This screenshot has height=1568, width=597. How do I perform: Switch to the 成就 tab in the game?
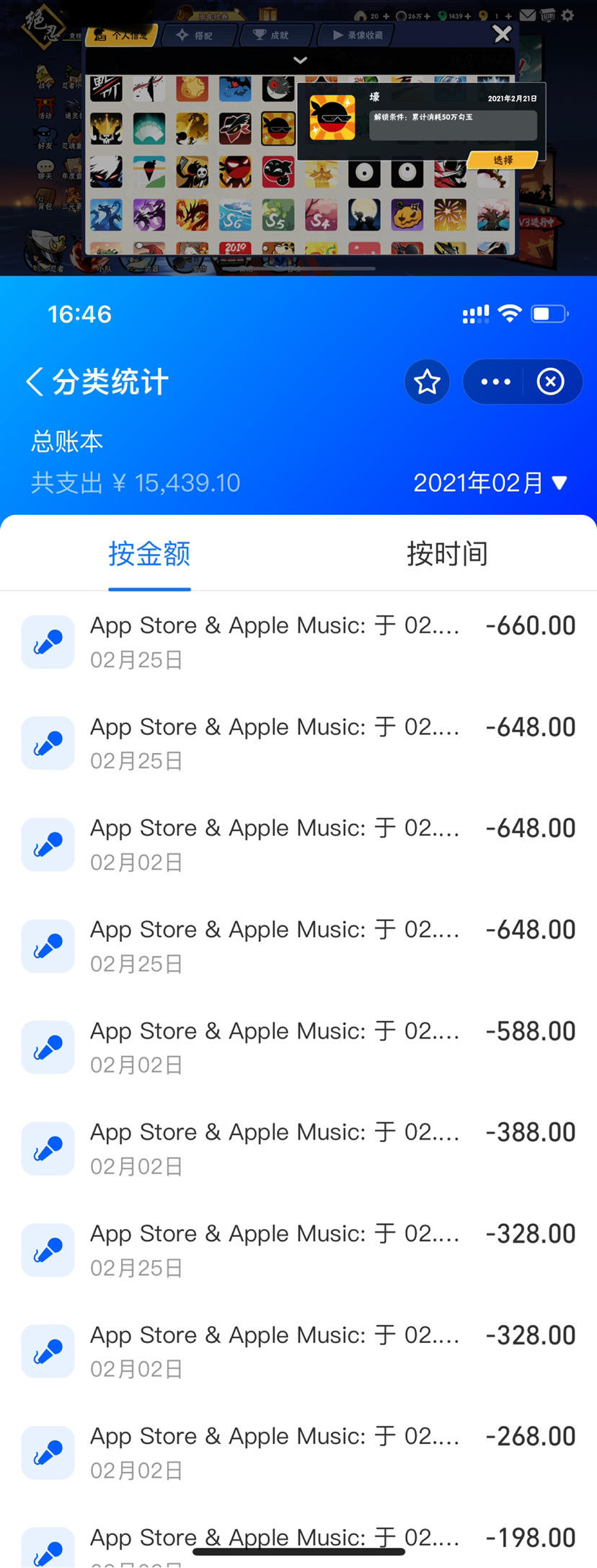(x=273, y=35)
